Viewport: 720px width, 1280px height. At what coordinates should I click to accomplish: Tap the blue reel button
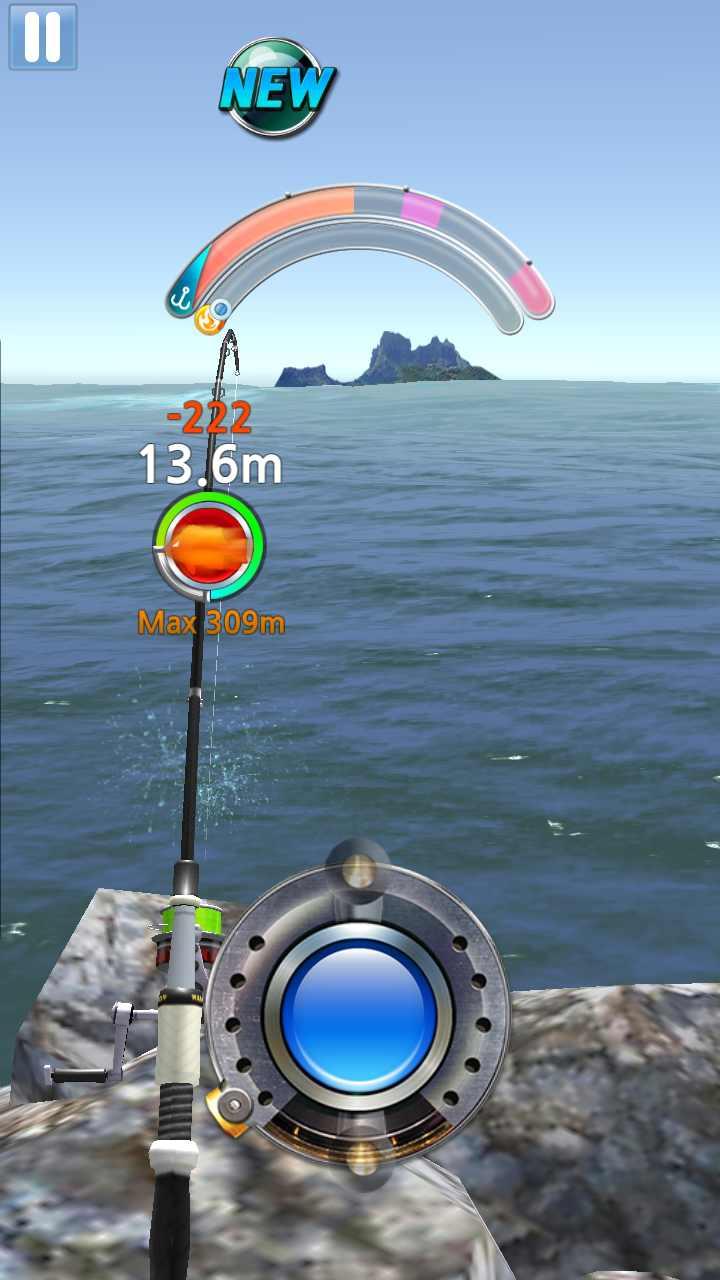(x=358, y=1015)
